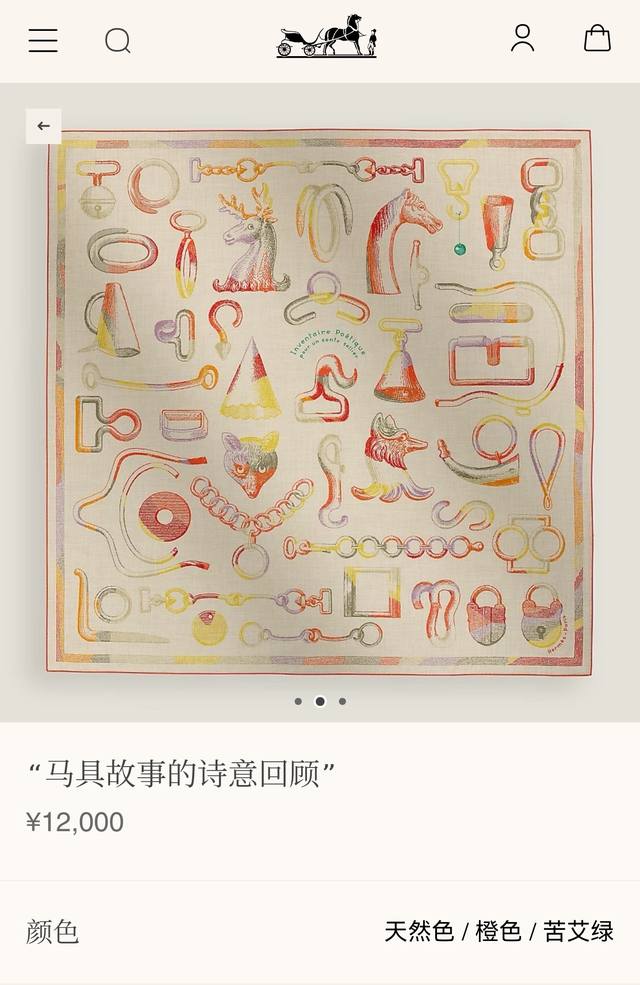Select the 颜色 row to change color

pyautogui.click(x=320, y=931)
